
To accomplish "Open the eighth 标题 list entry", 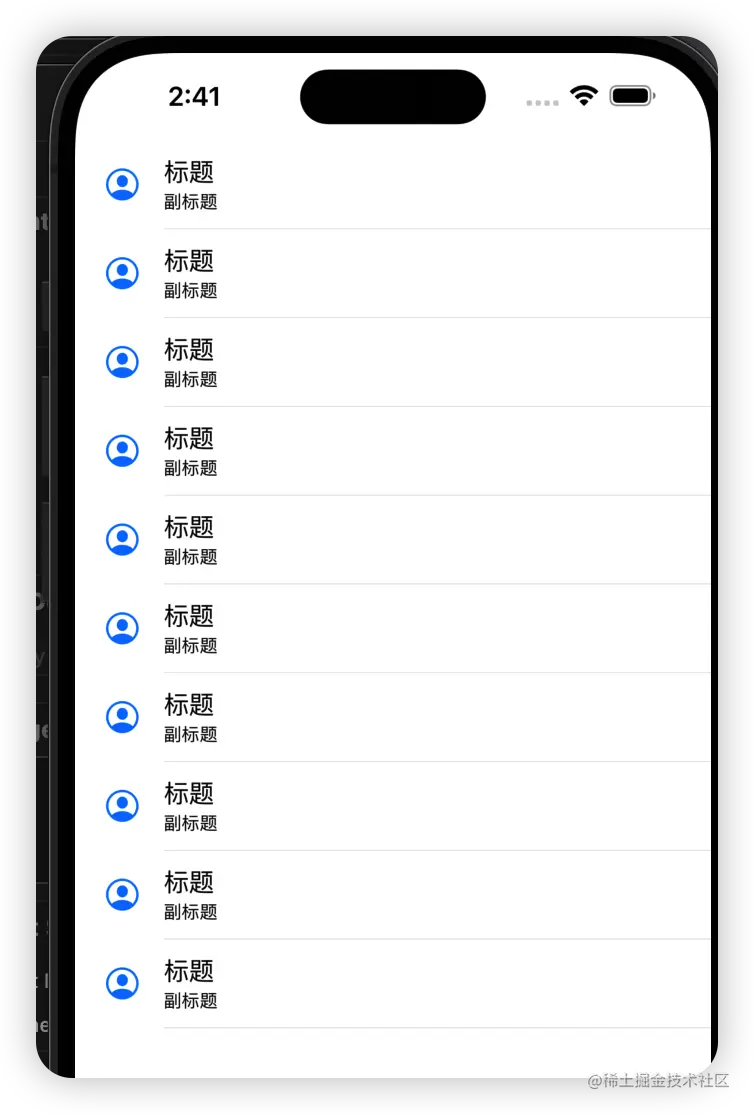I will [189, 795].
